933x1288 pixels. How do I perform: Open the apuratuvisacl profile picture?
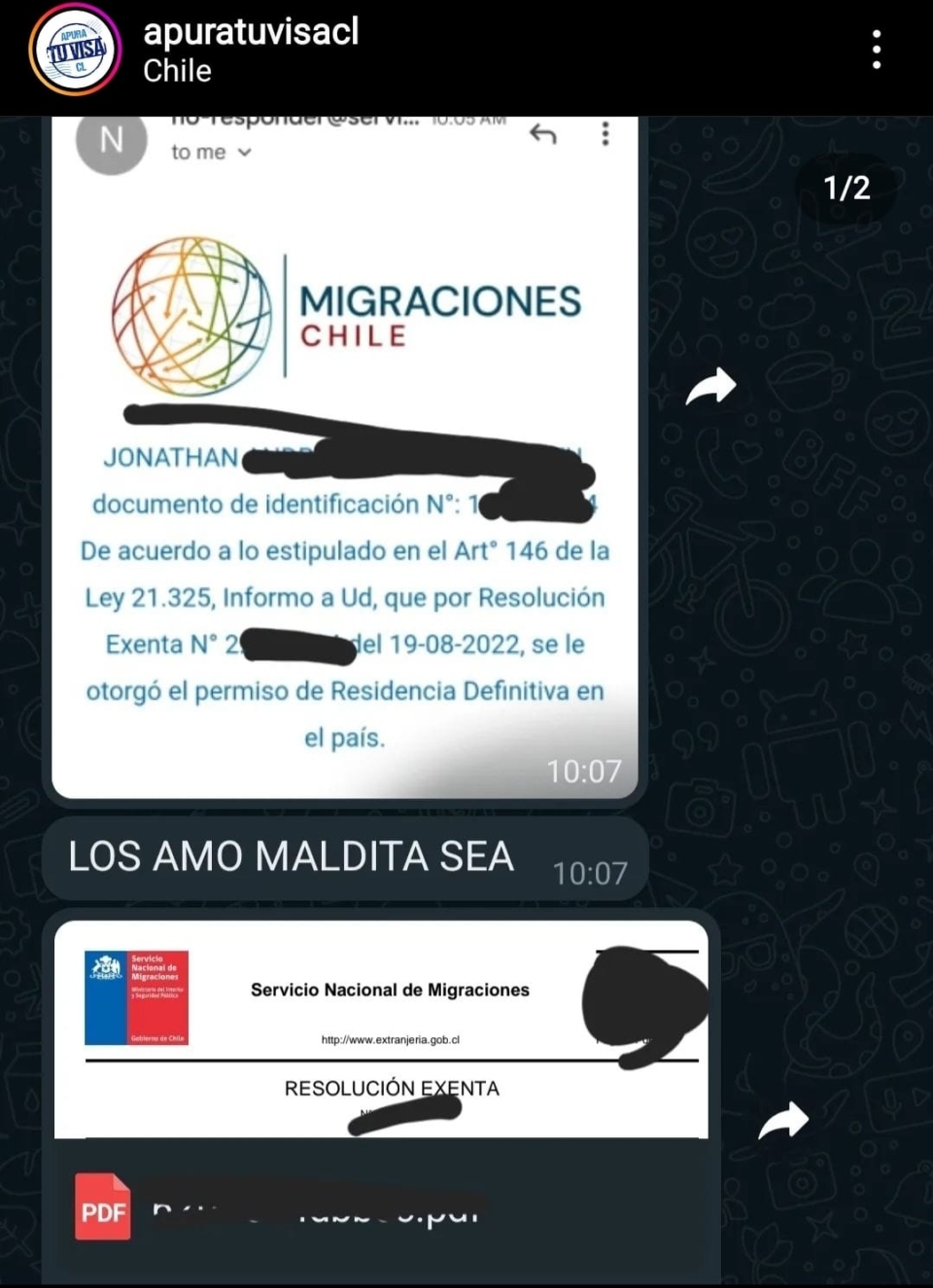coord(75,49)
